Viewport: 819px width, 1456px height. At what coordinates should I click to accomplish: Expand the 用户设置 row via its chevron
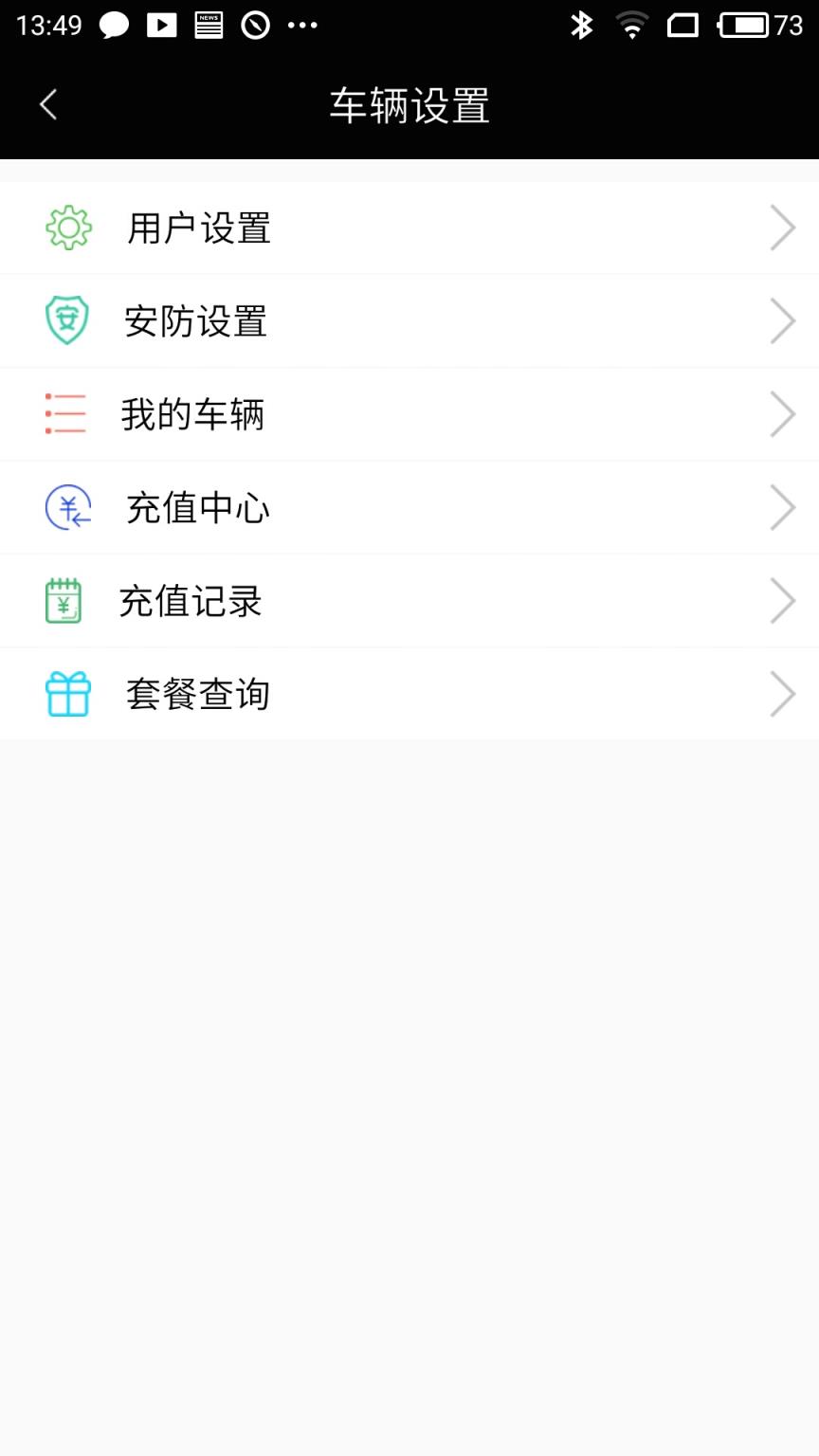[x=783, y=227]
